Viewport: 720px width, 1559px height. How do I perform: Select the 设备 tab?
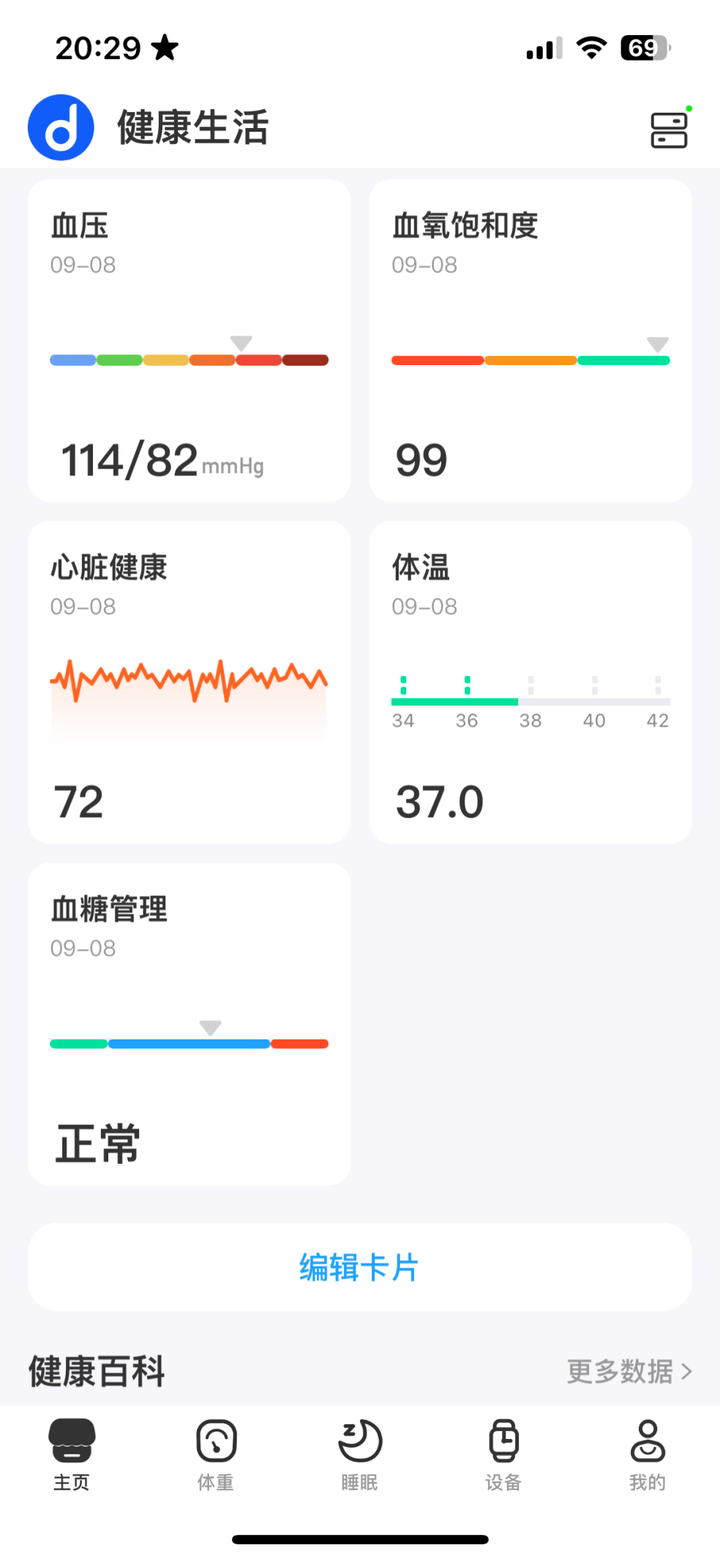point(504,1455)
